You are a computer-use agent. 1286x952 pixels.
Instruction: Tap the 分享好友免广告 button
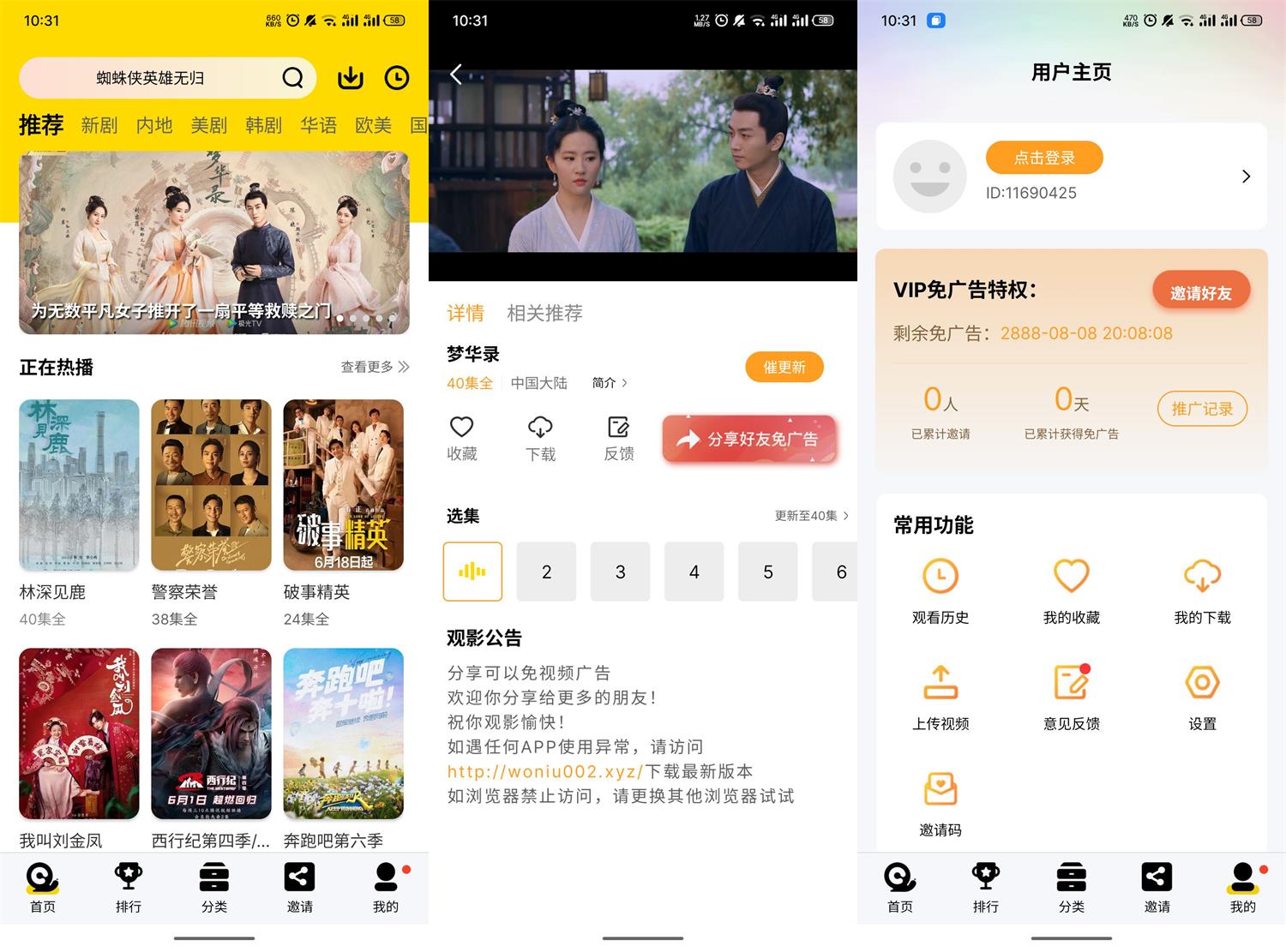[748, 439]
